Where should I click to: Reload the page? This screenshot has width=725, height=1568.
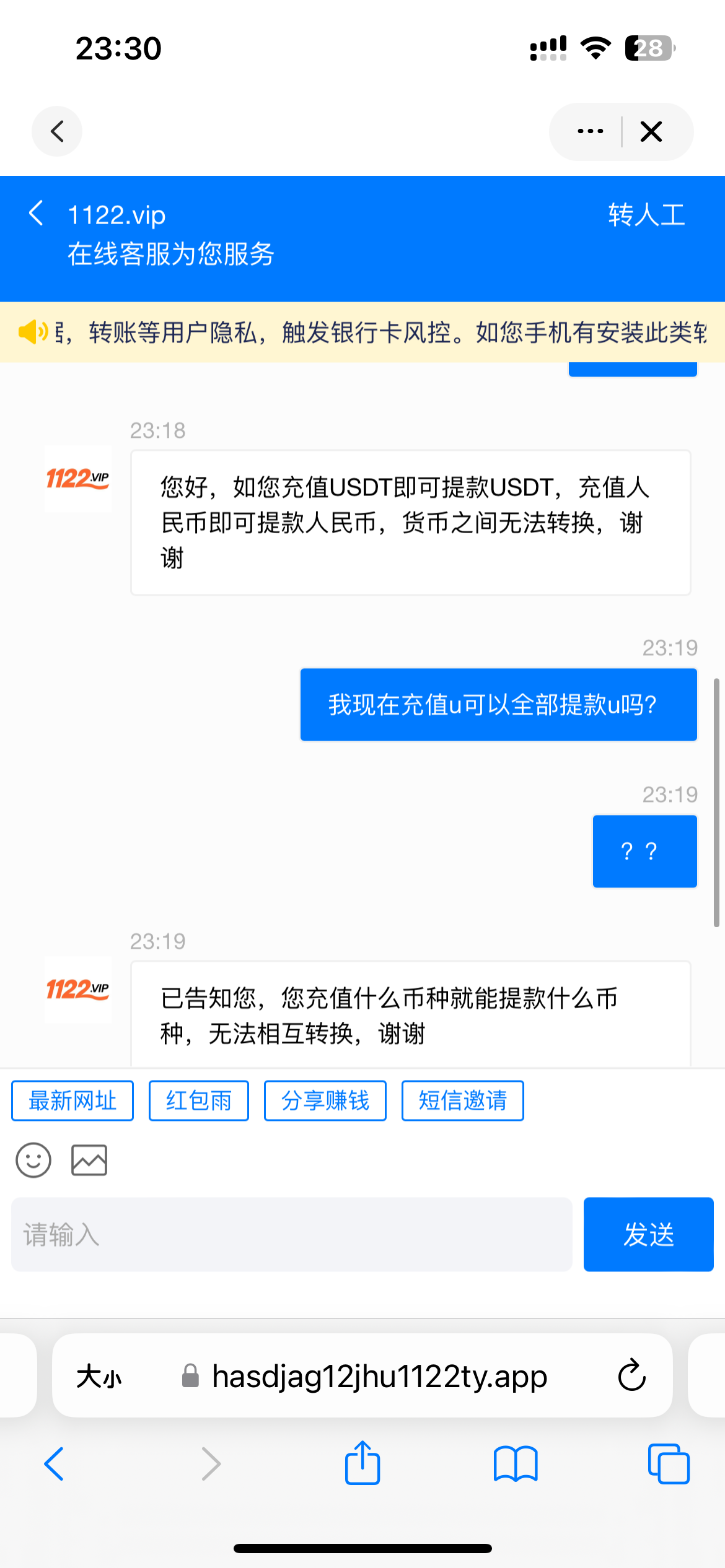[x=630, y=1376]
